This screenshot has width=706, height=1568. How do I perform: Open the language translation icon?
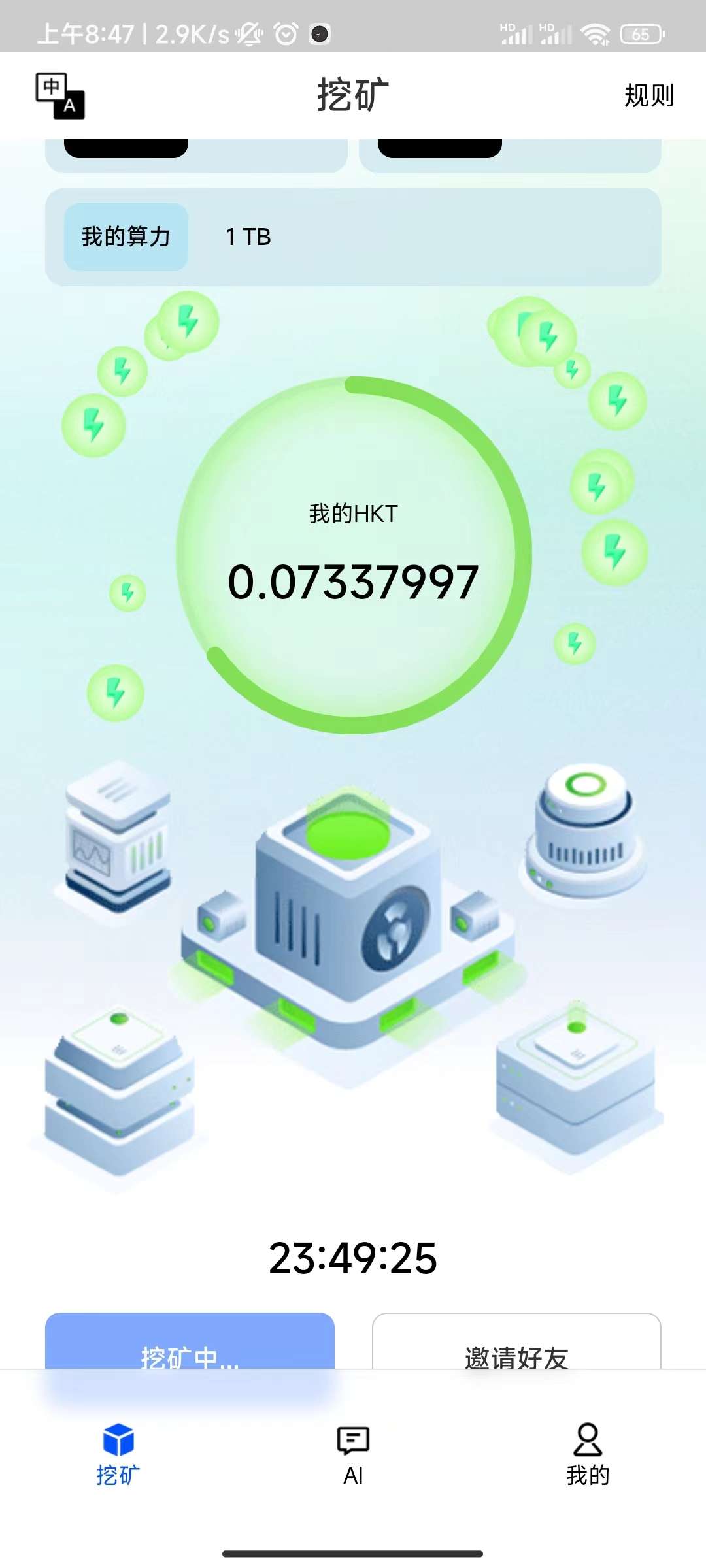pyautogui.click(x=60, y=95)
